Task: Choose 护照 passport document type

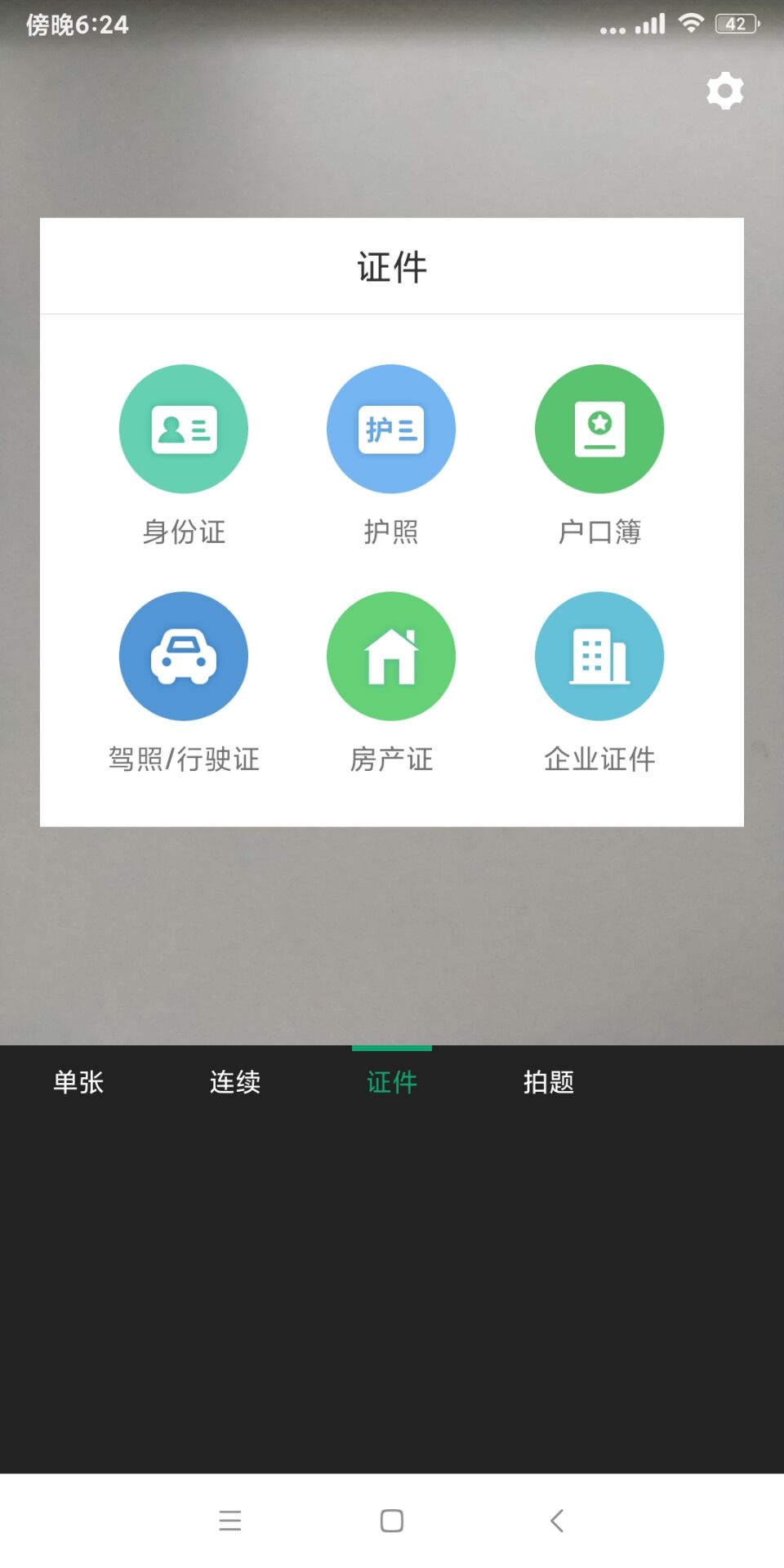Action: [x=391, y=430]
